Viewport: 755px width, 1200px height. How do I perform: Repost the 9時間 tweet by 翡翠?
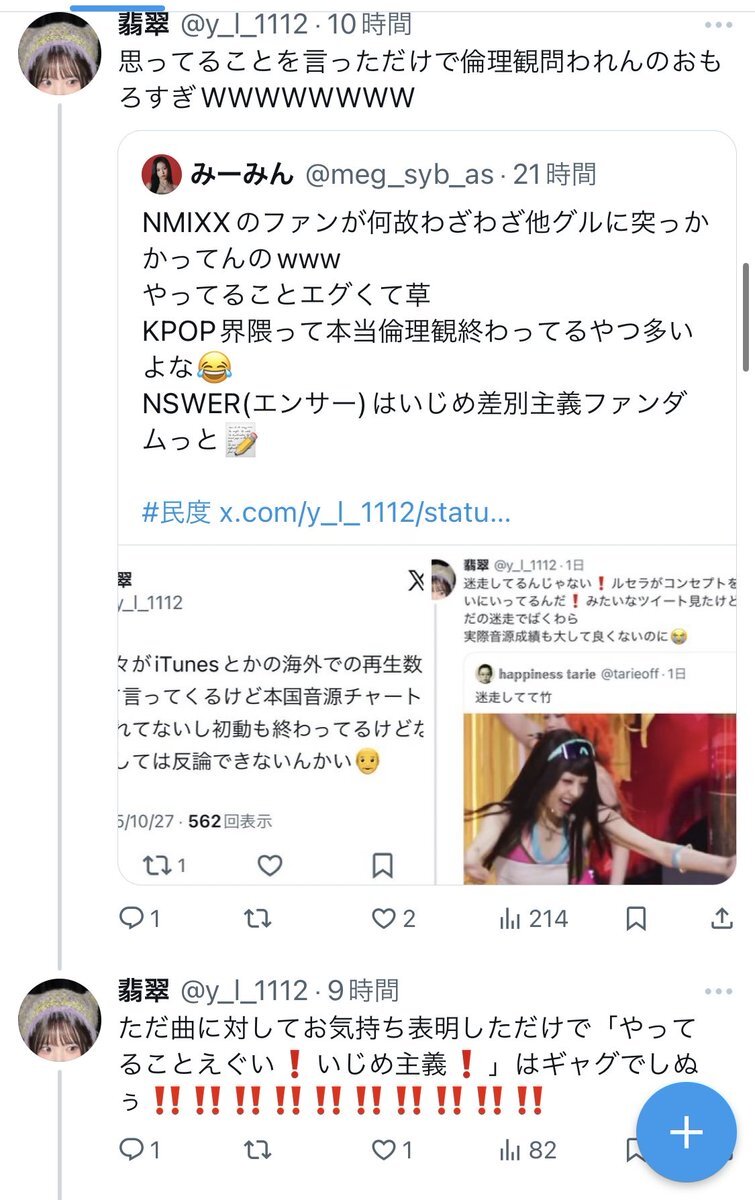257,1151
